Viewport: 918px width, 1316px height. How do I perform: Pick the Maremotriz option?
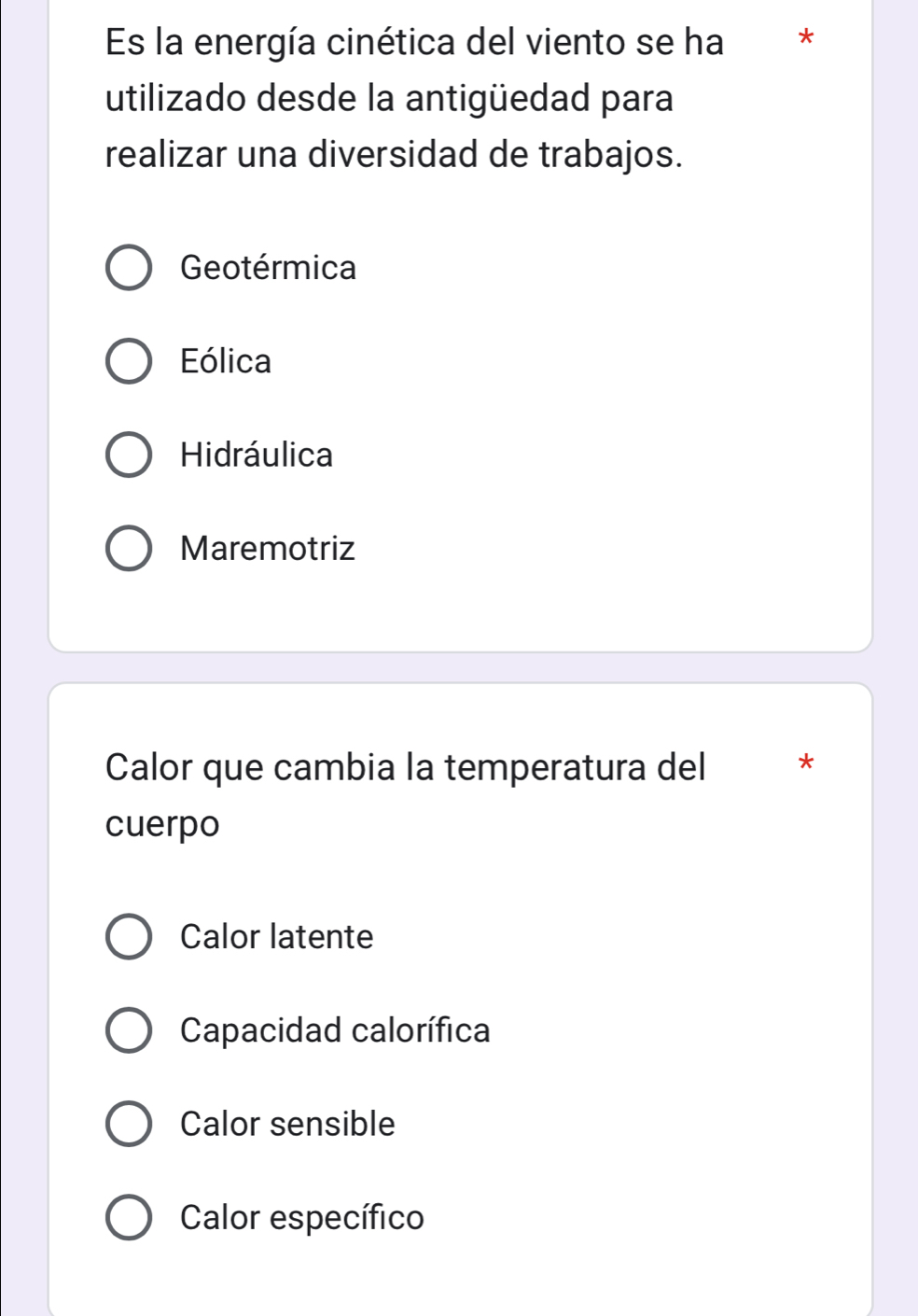tap(129, 549)
